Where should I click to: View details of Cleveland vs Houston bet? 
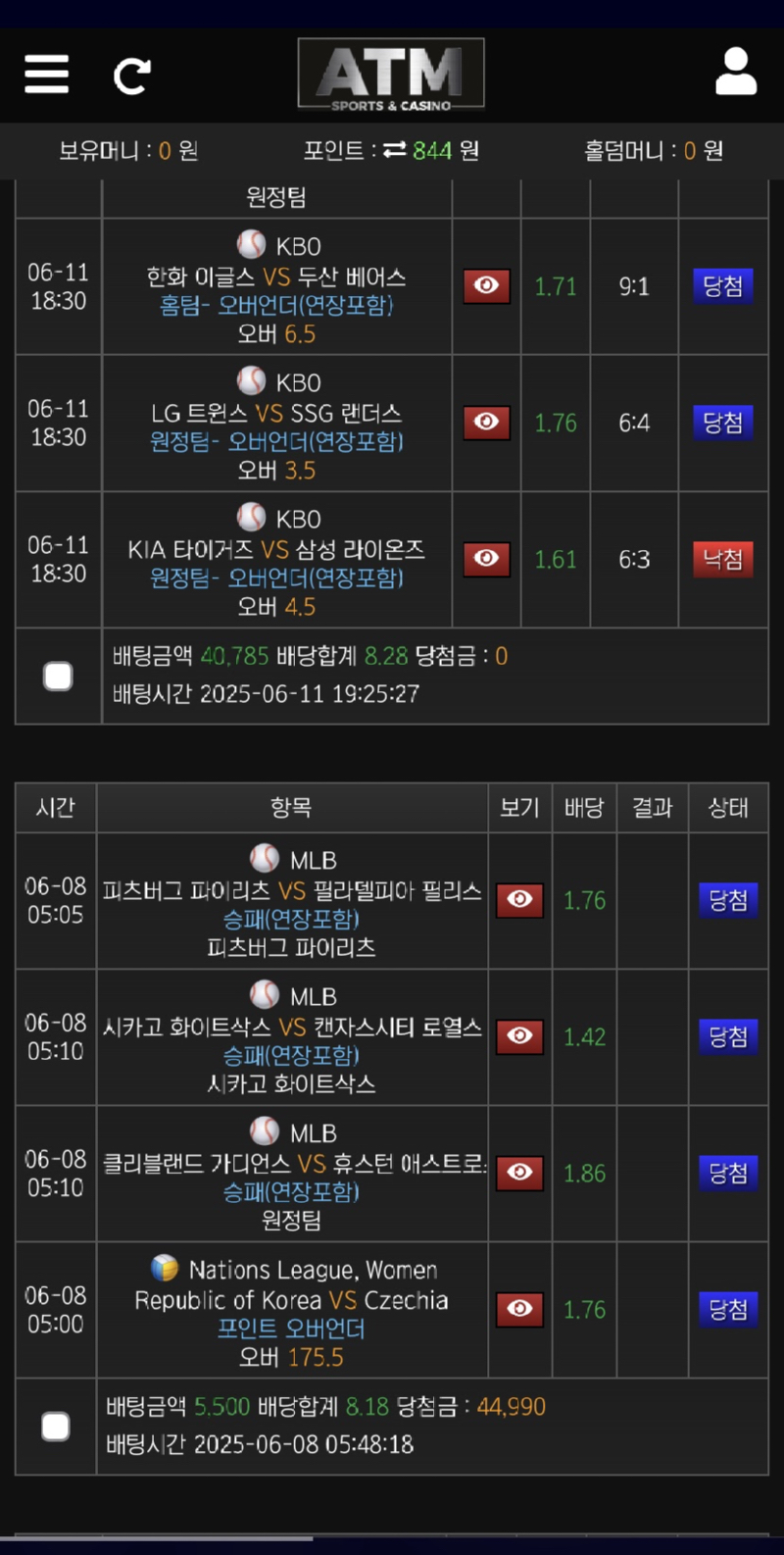click(519, 1173)
